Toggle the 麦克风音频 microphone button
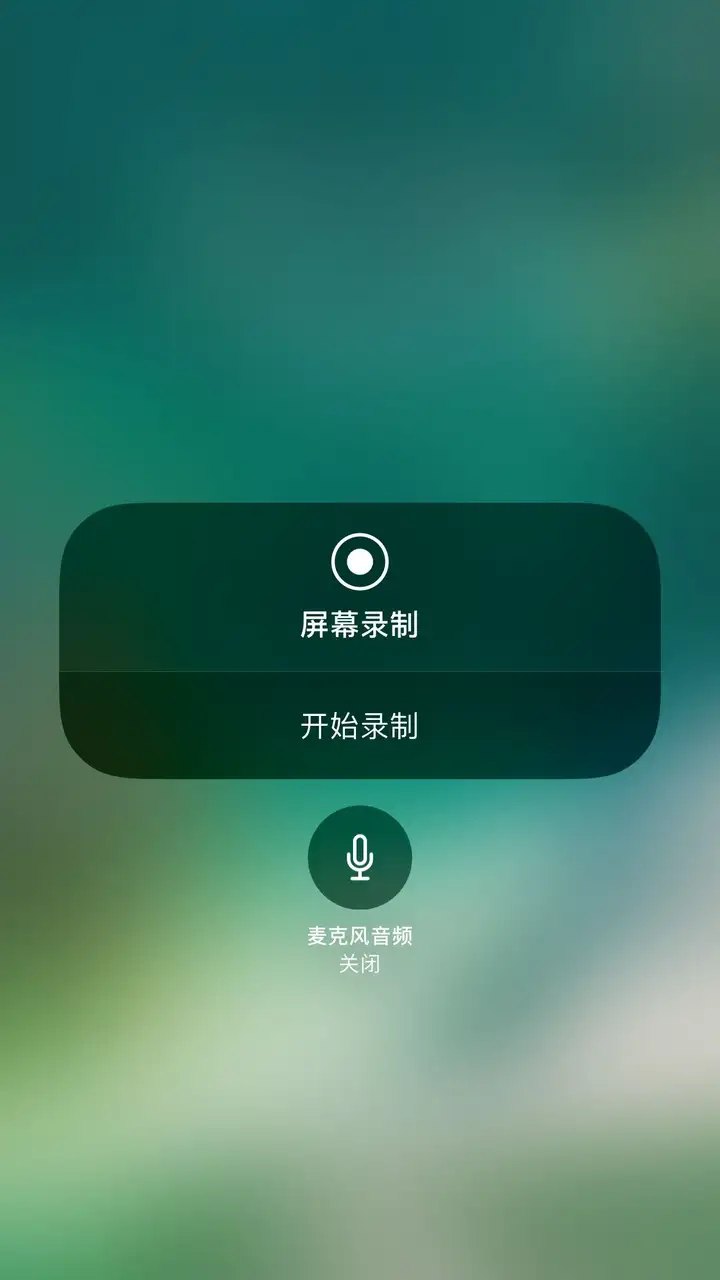Image resolution: width=720 pixels, height=1280 pixels. 360,857
